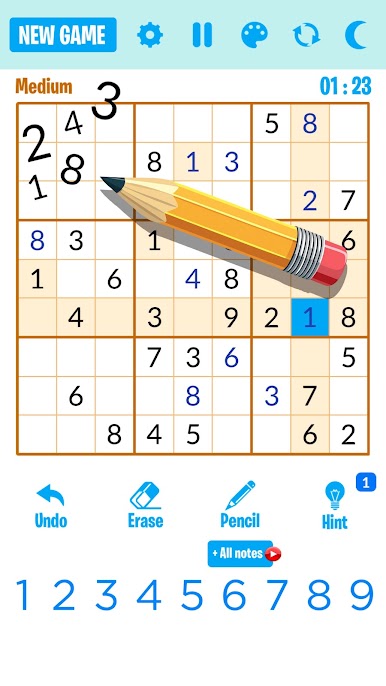
Task: Choose digit 6 on the number pad
Action: (235, 595)
